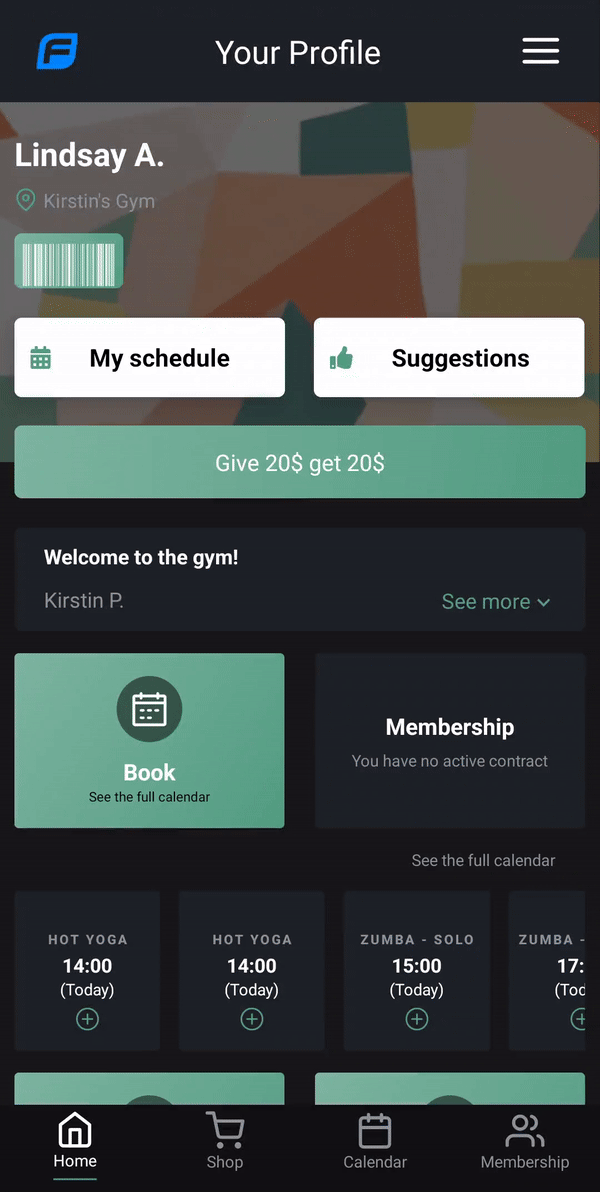Screen dimensions: 600x1192
Task: Switch to the Calendar tab
Action: coord(375,1141)
